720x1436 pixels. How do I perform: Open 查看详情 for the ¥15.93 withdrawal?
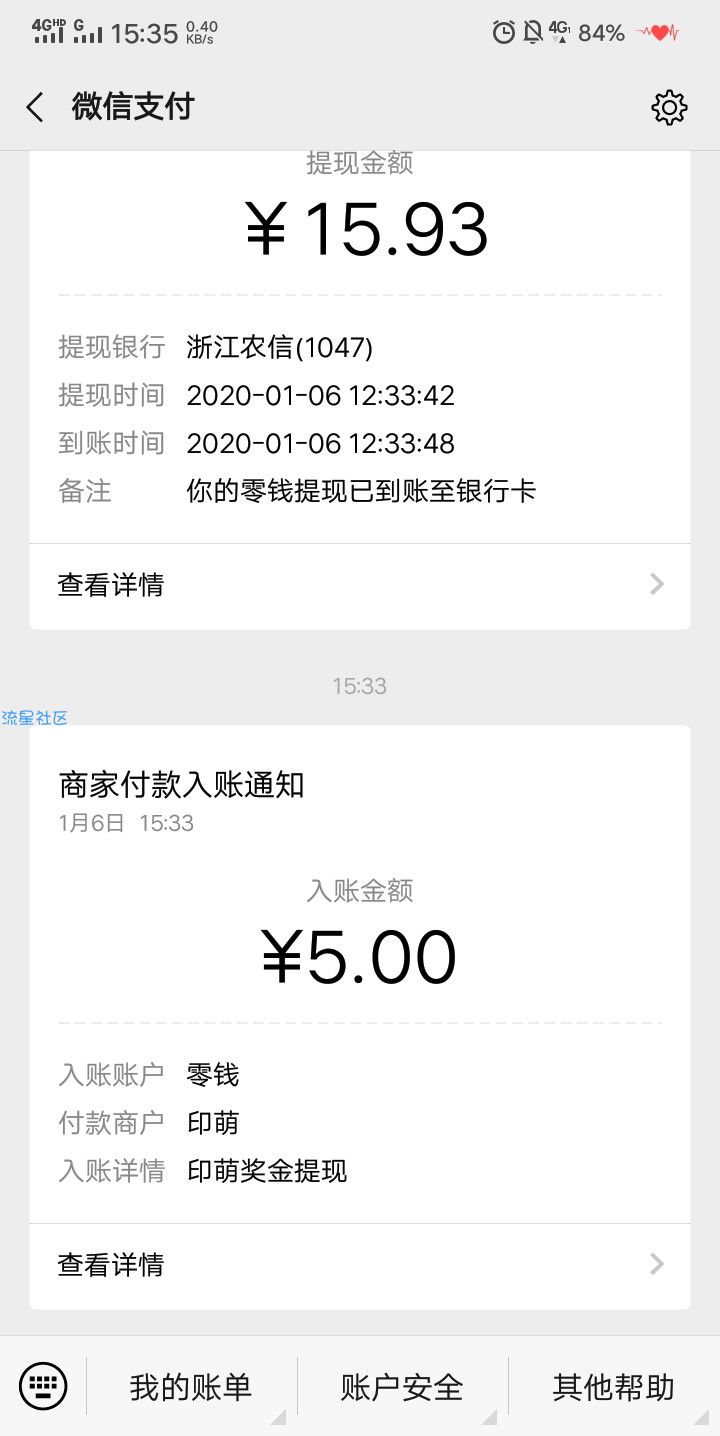360,585
